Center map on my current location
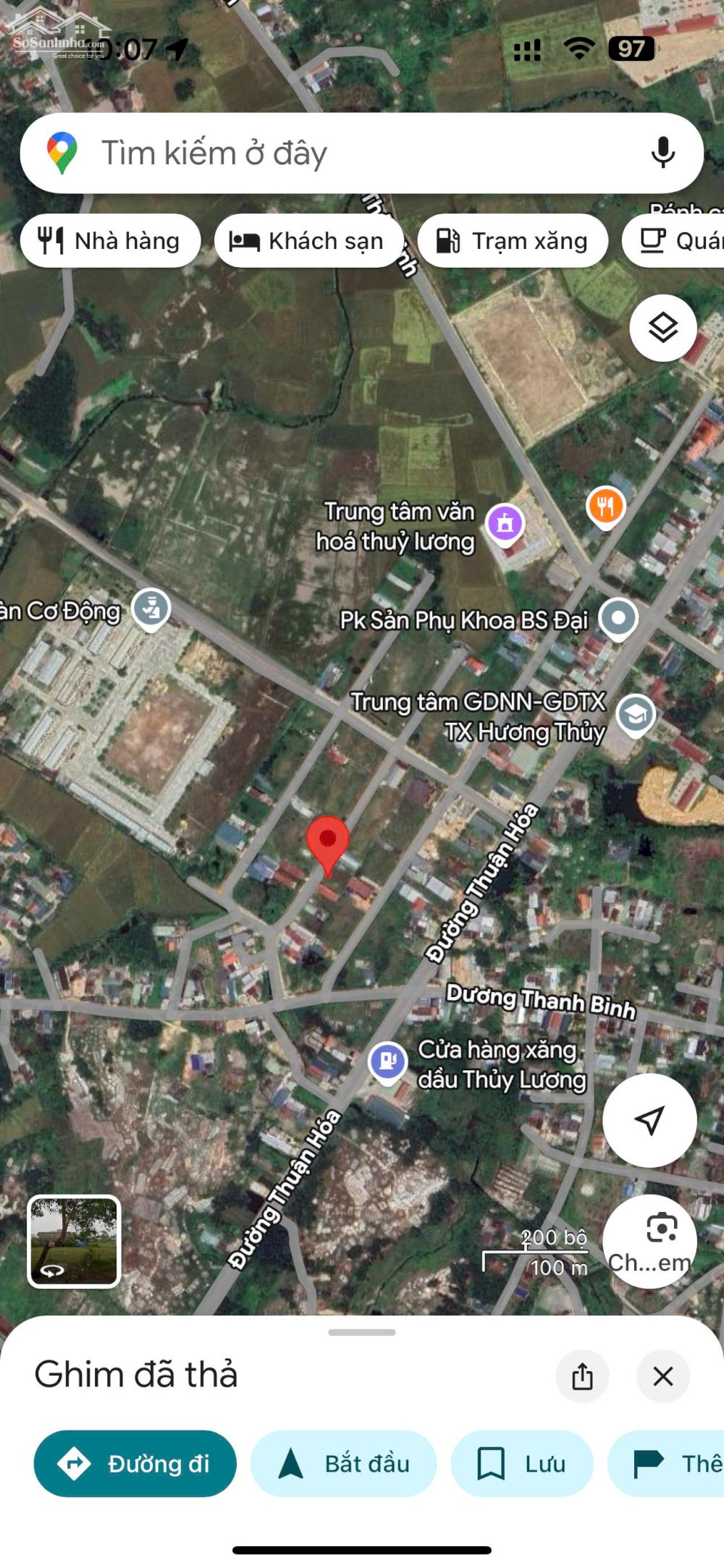 click(649, 1121)
